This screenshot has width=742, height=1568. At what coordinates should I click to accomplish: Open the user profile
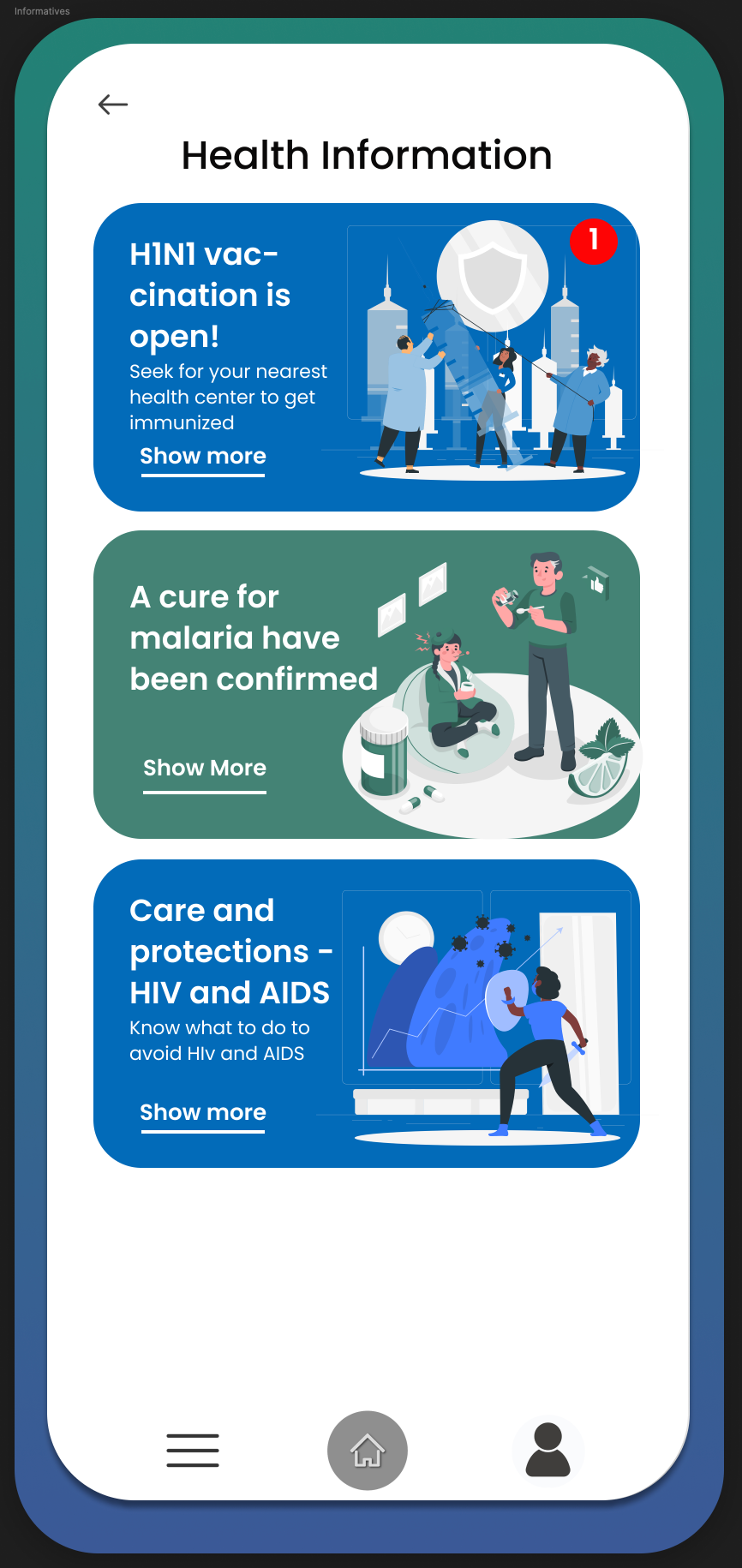548,1451
